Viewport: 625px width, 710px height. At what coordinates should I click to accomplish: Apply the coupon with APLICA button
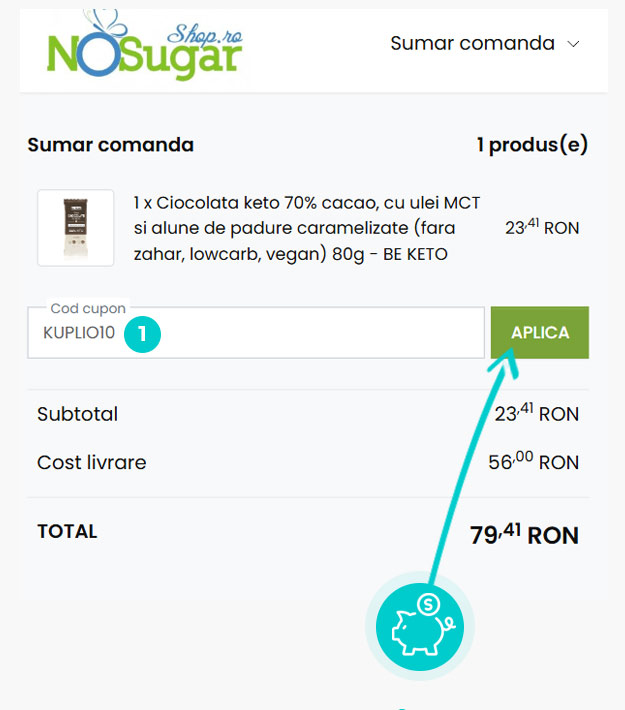(539, 332)
